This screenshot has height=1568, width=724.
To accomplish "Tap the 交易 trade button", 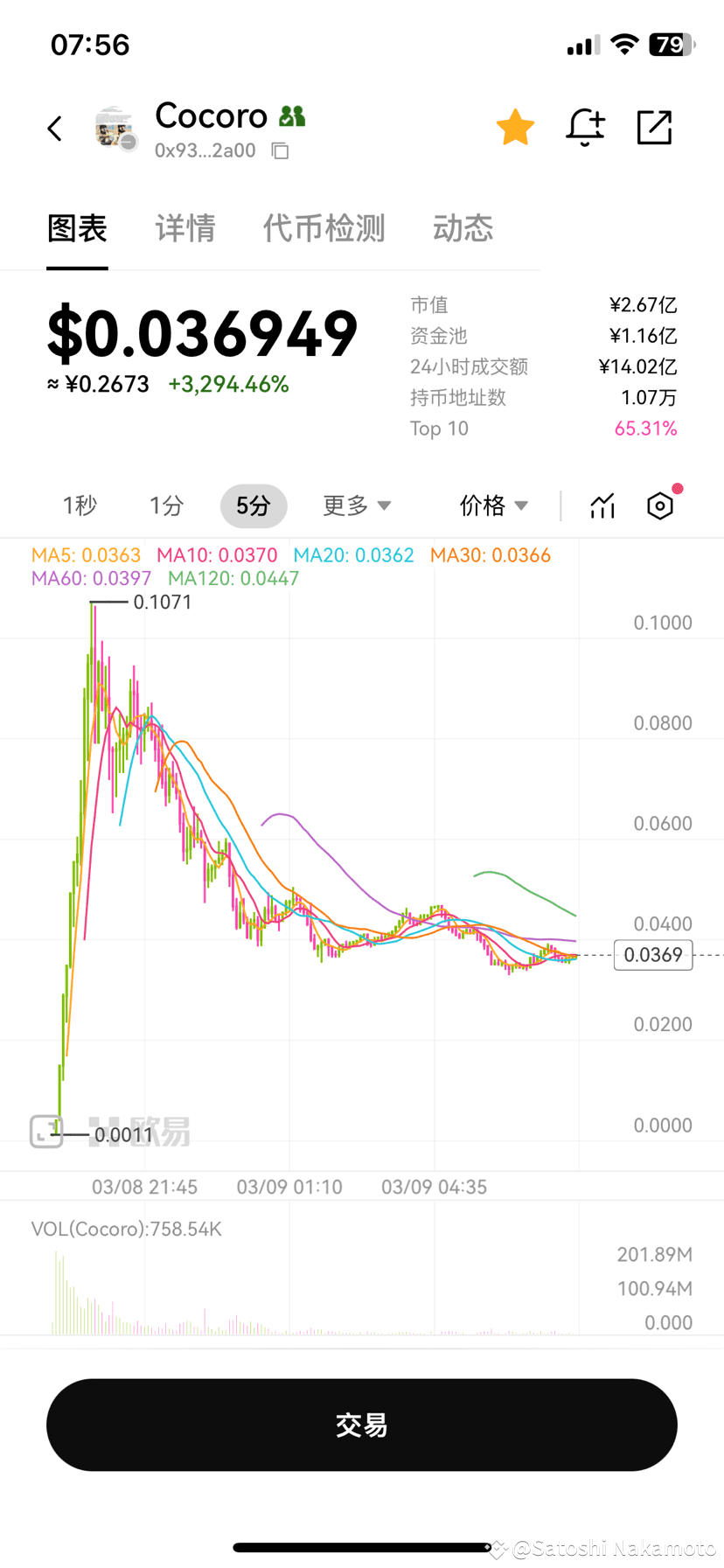I will [361, 1424].
